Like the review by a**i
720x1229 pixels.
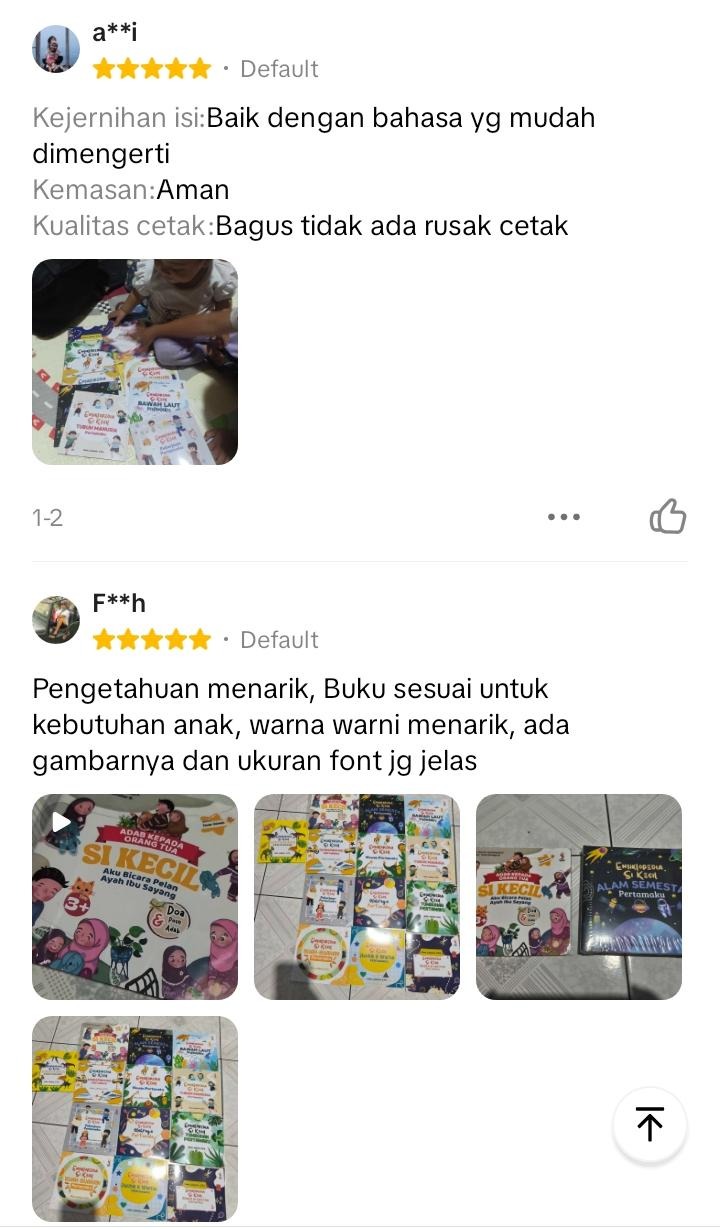click(x=667, y=517)
